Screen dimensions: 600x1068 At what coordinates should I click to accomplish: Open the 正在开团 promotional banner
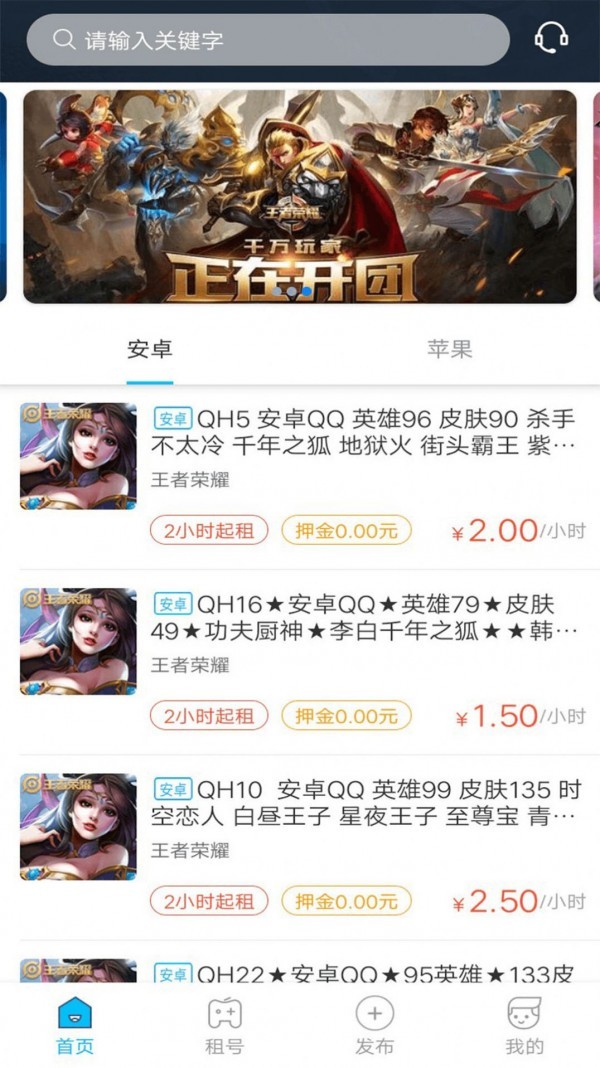pos(300,196)
